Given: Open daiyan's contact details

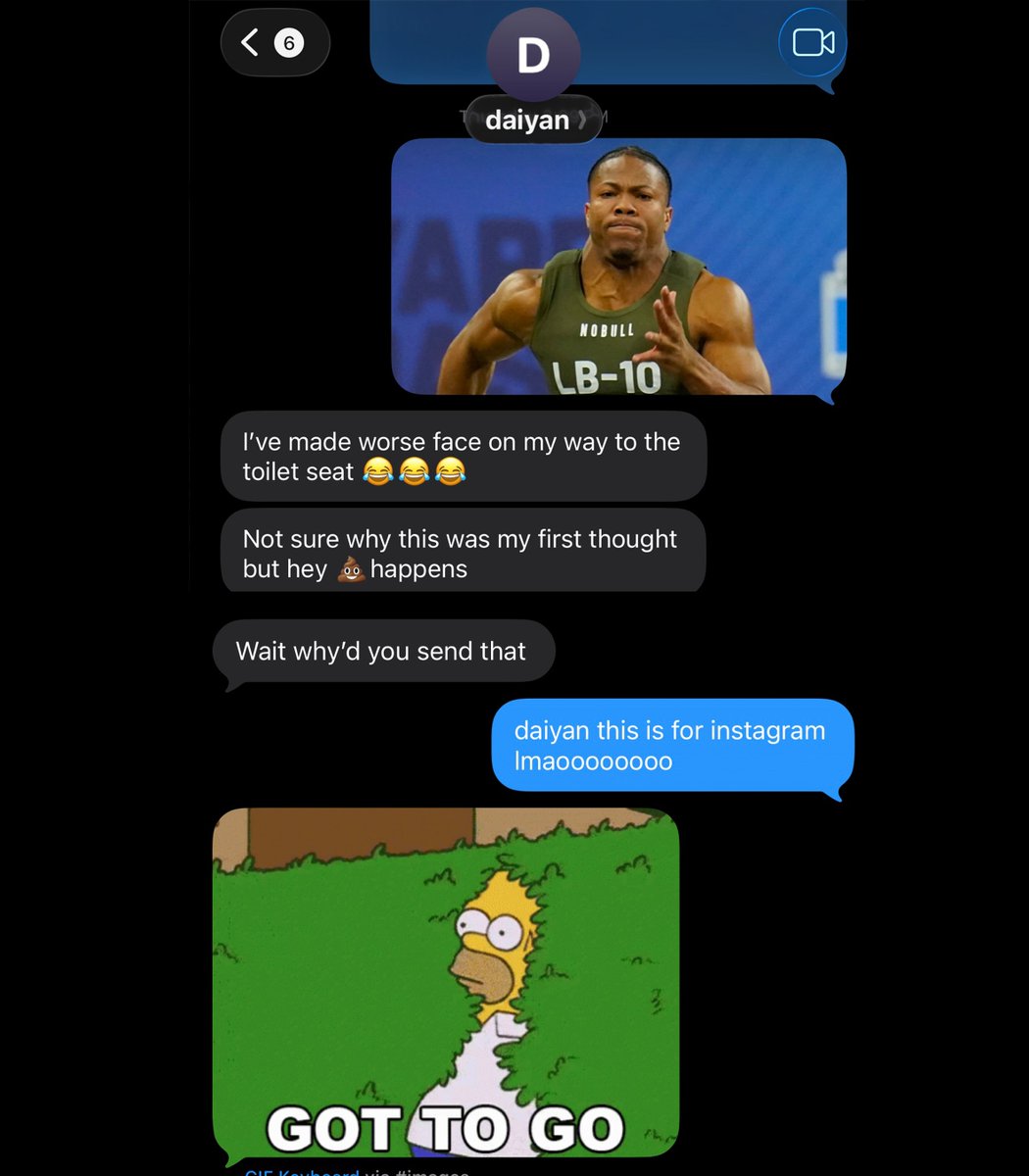Looking at the screenshot, I should tap(533, 120).
